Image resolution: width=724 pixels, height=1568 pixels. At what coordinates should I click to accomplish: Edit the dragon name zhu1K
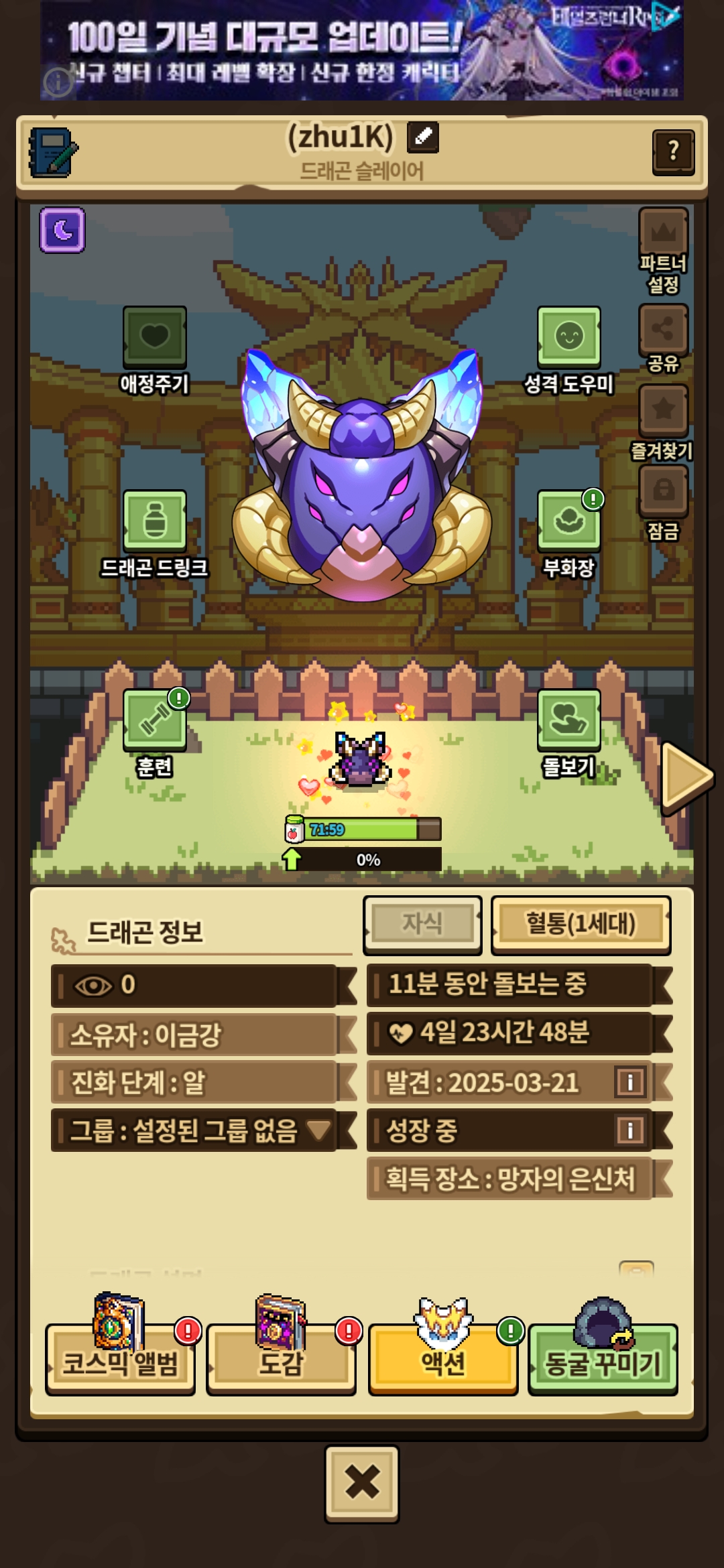[x=423, y=137]
